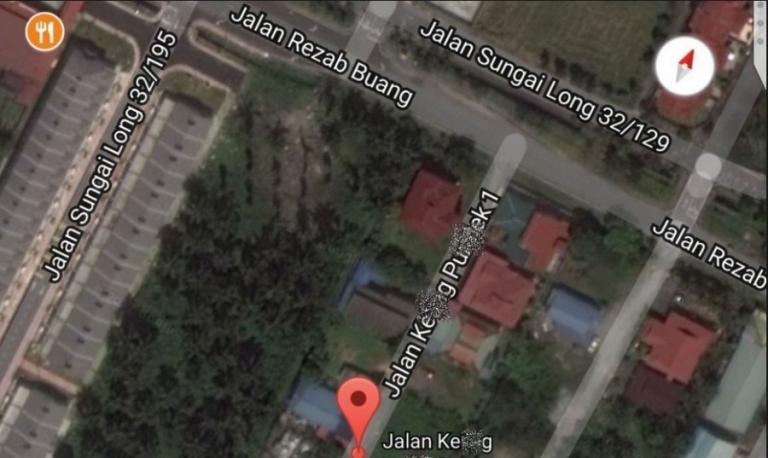Image resolution: width=768 pixels, height=458 pixels.
Task: Tap the compass to reset map orientation
Action: [684, 66]
